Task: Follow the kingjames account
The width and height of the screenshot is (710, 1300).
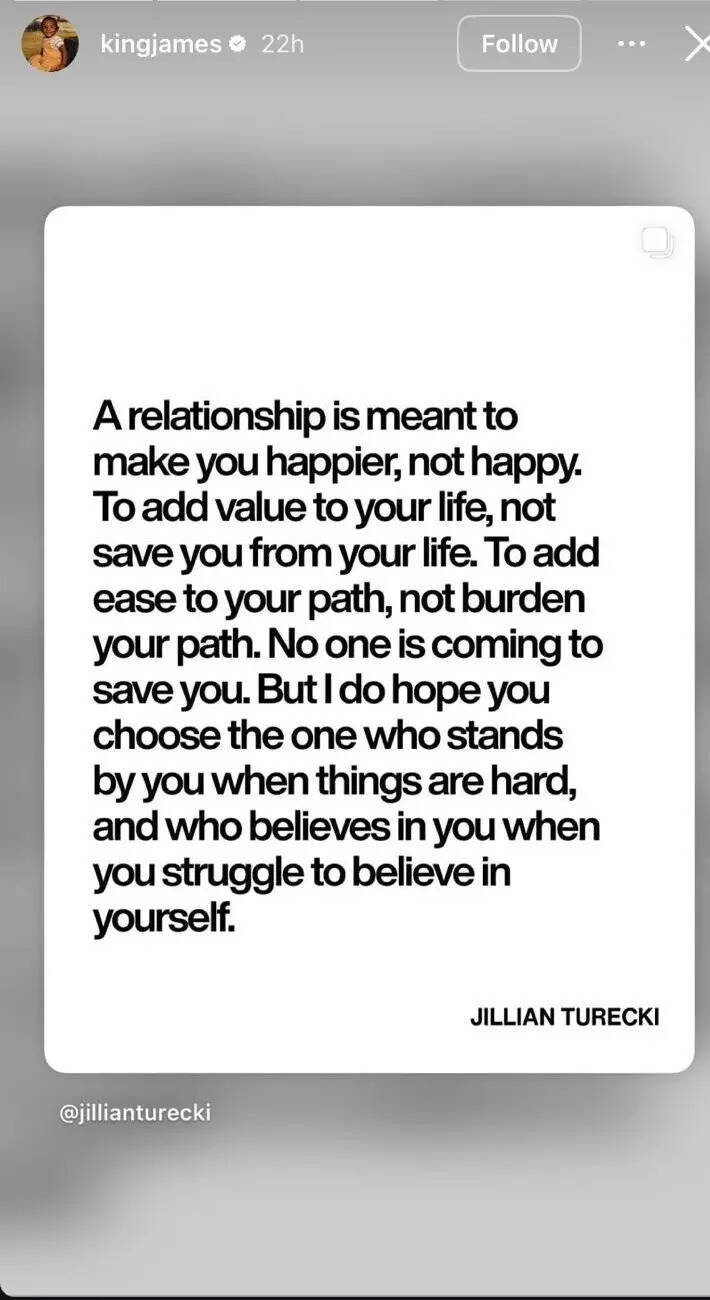Action: tap(519, 44)
